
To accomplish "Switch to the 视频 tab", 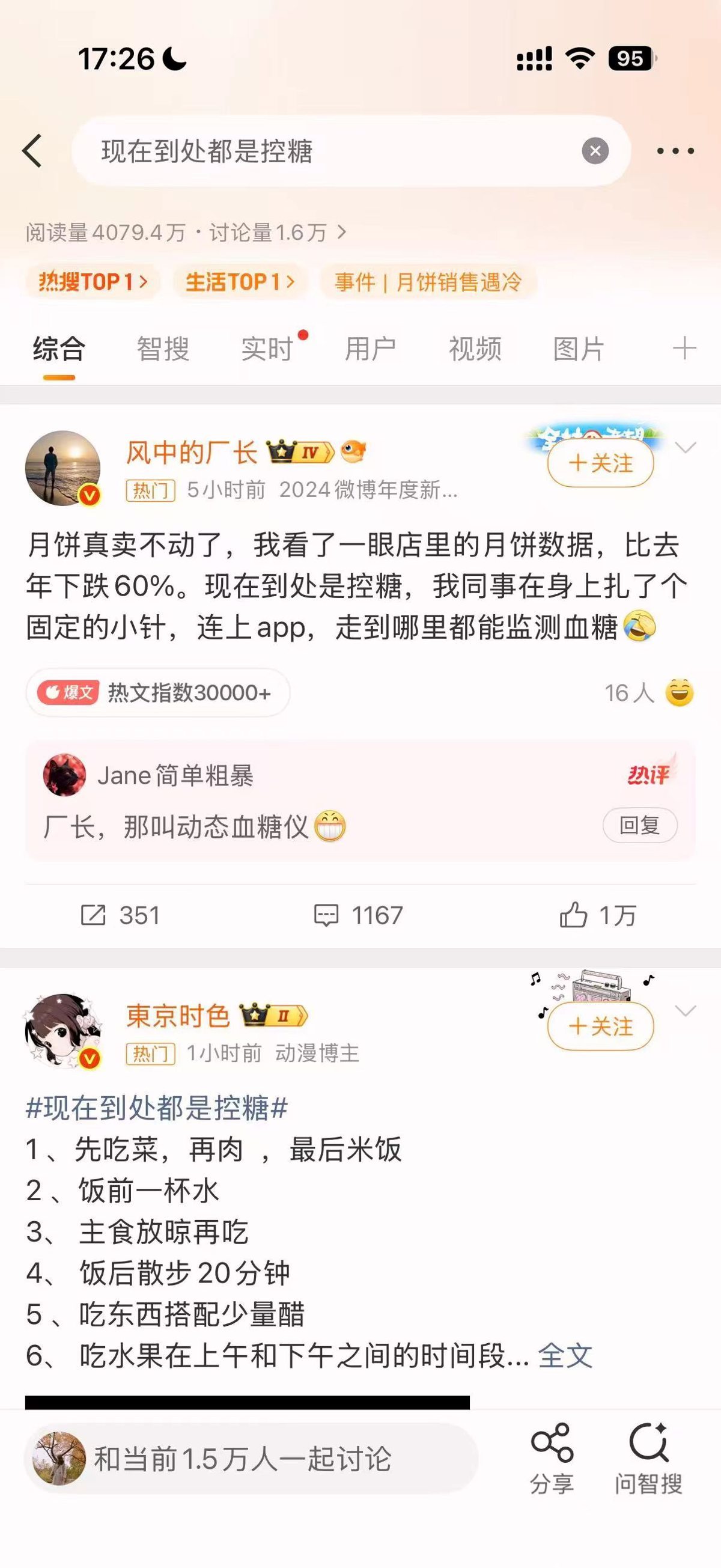I will pos(475,349).
